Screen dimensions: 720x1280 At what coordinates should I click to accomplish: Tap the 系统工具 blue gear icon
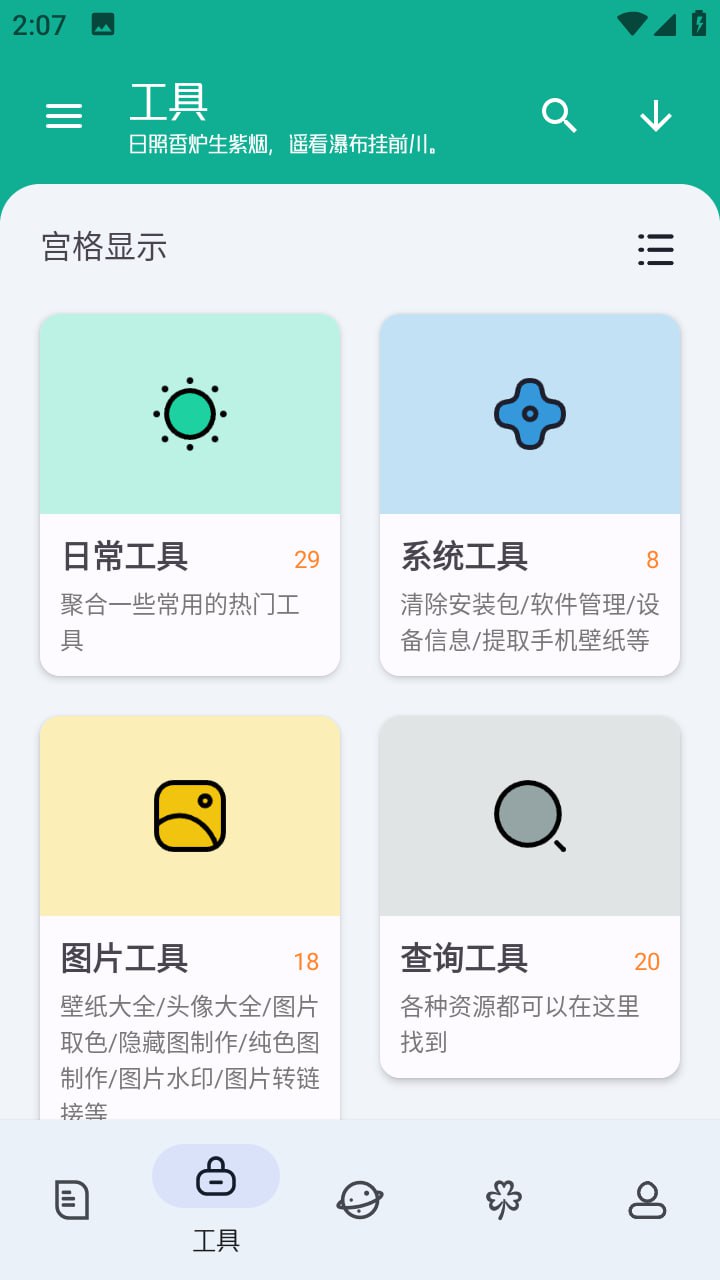click(529, 413)
